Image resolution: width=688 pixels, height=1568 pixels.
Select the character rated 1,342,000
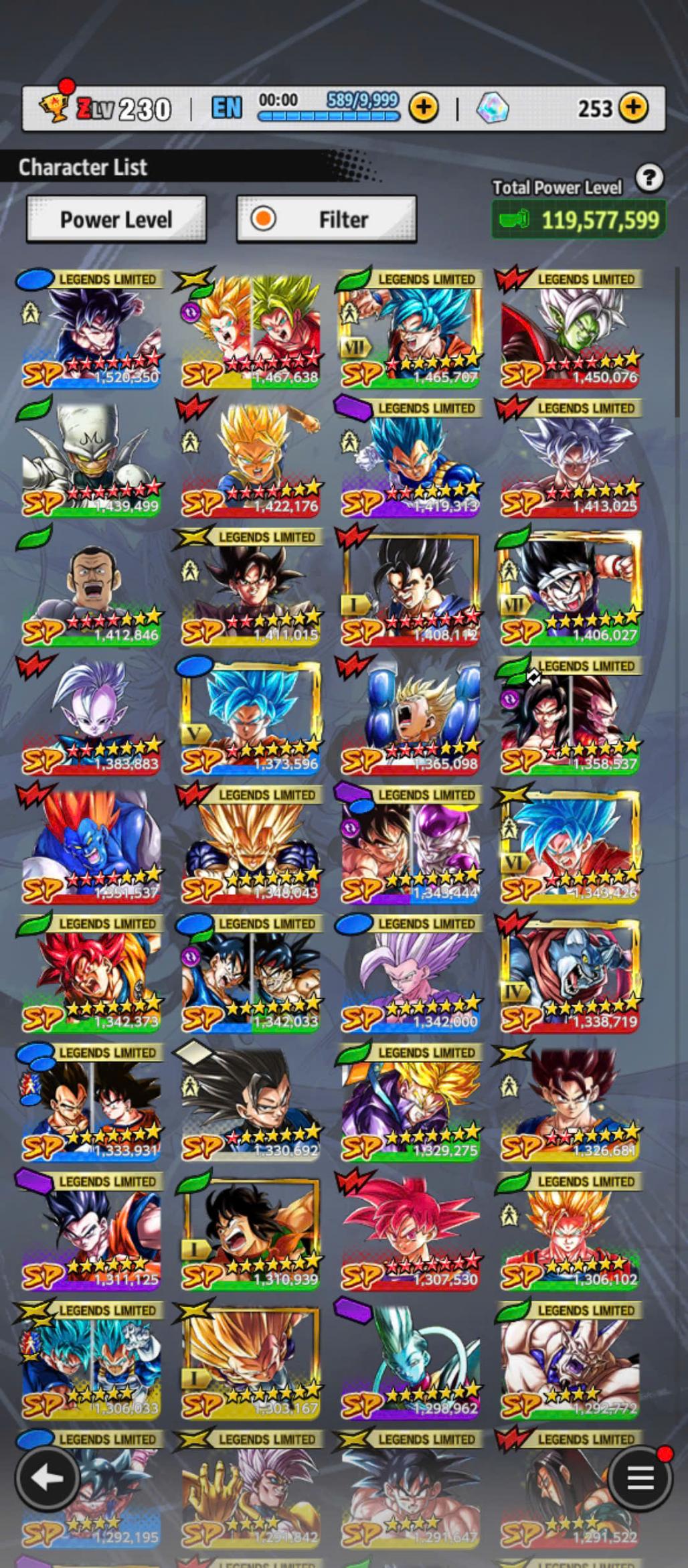point(410,975)
